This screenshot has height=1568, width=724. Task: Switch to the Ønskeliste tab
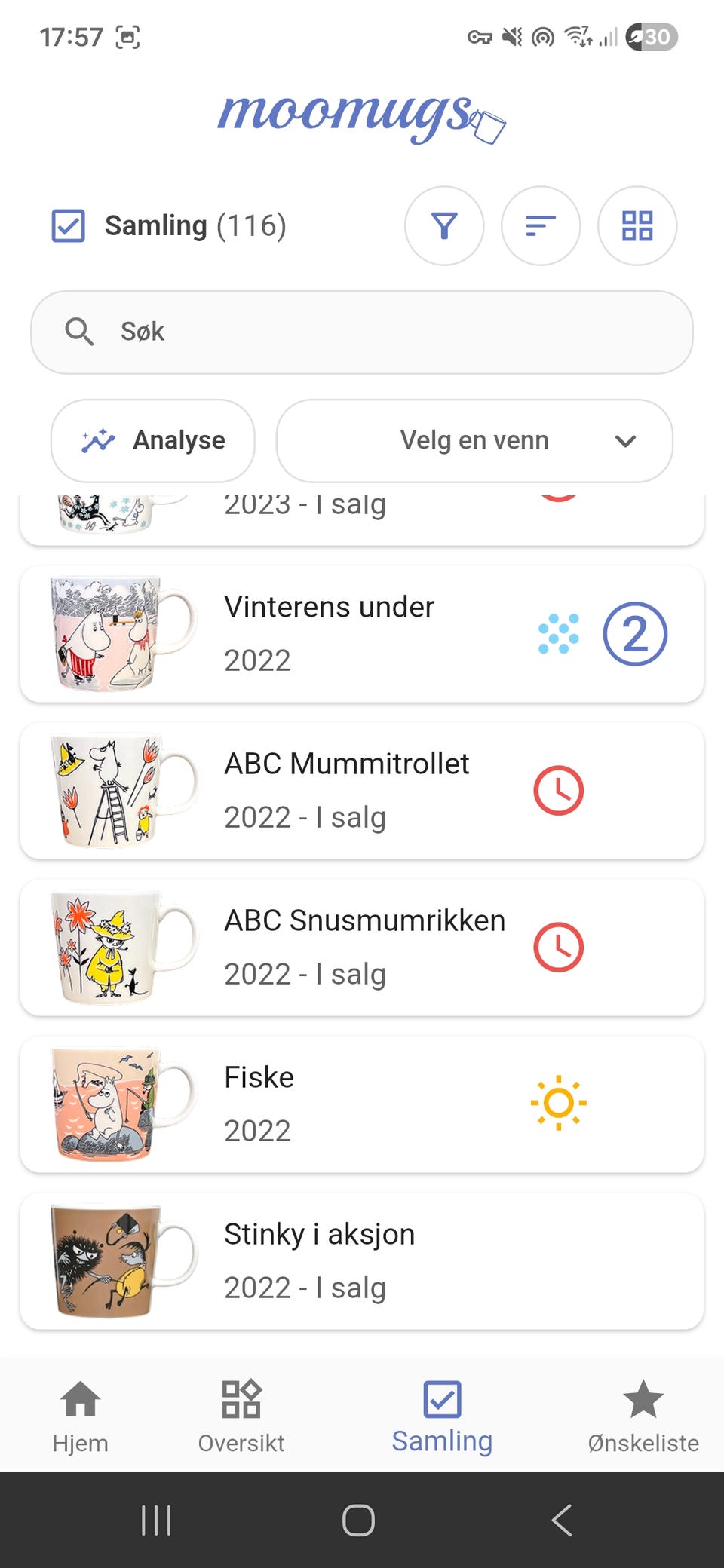tap(643, 1416)
